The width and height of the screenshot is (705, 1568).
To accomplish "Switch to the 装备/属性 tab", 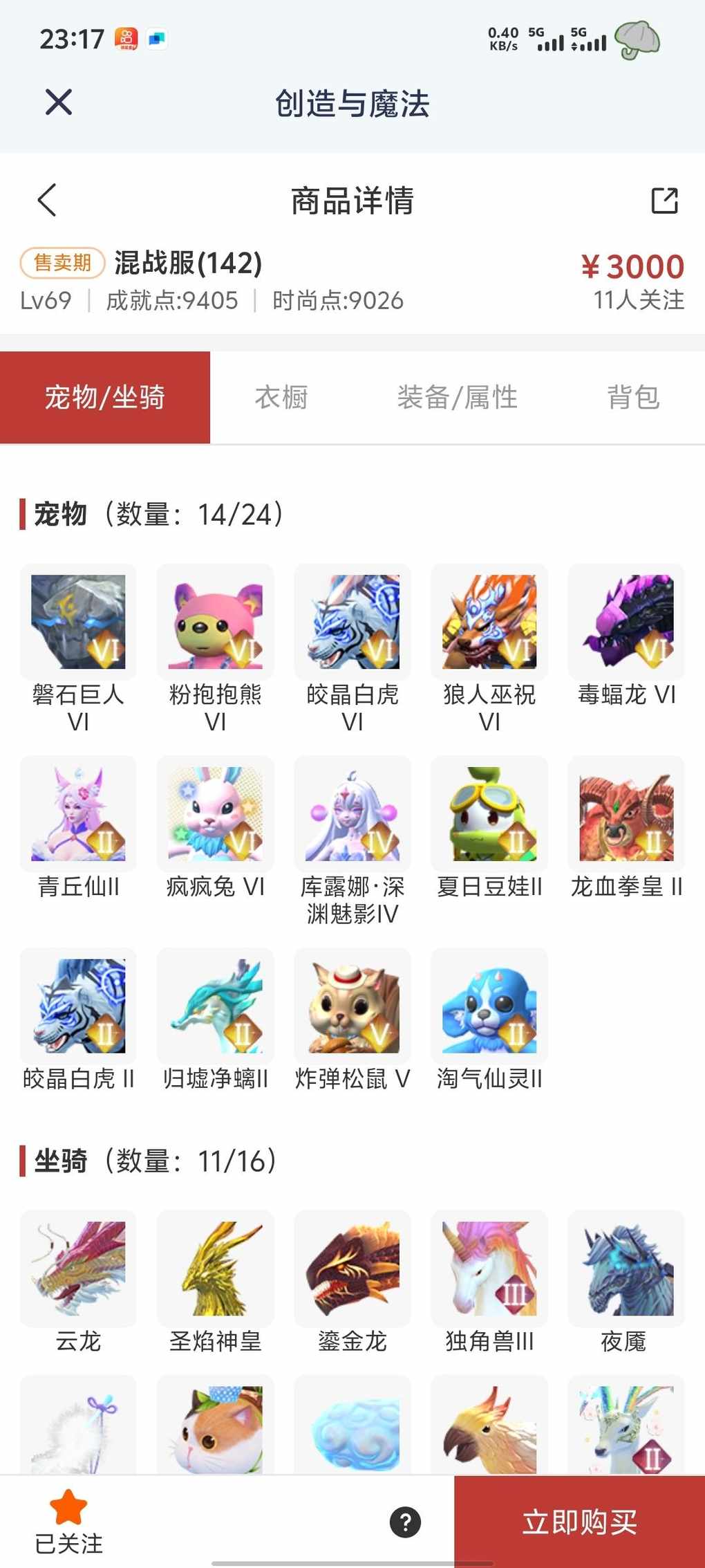I will pos(457,398).
